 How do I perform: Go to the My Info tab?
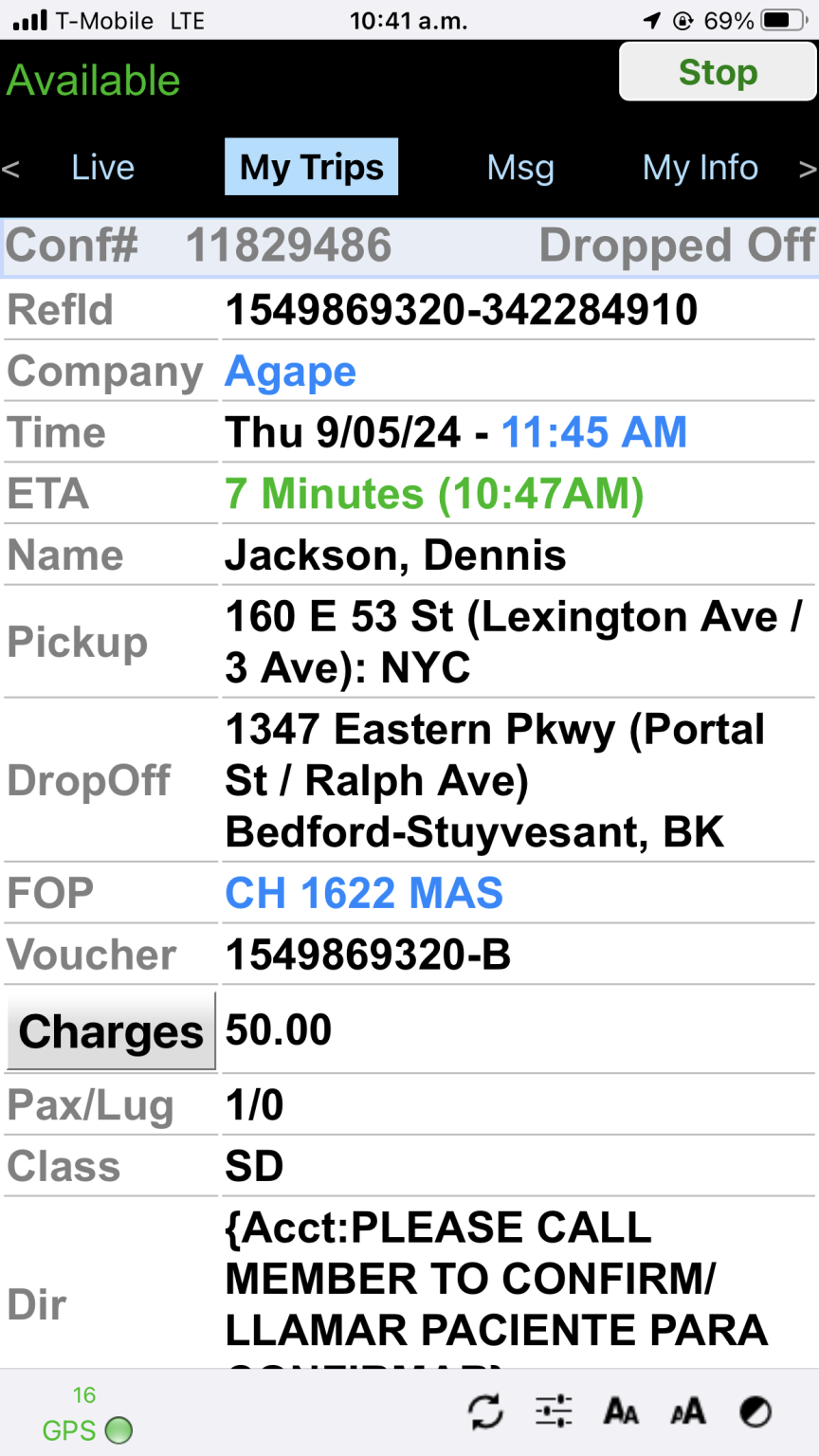(x=701, y=168)
